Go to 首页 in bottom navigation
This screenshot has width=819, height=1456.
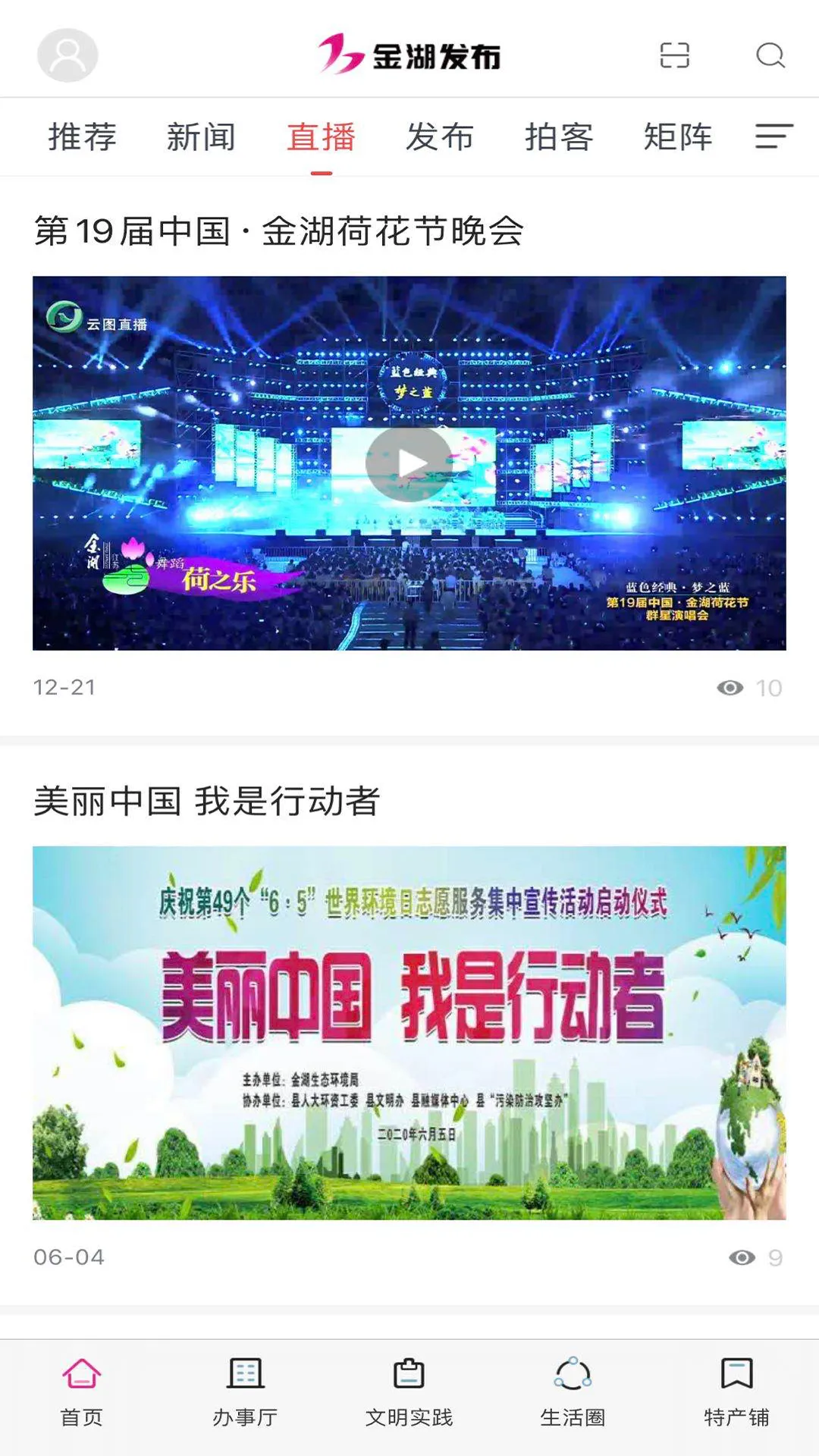pos(81,1392)
